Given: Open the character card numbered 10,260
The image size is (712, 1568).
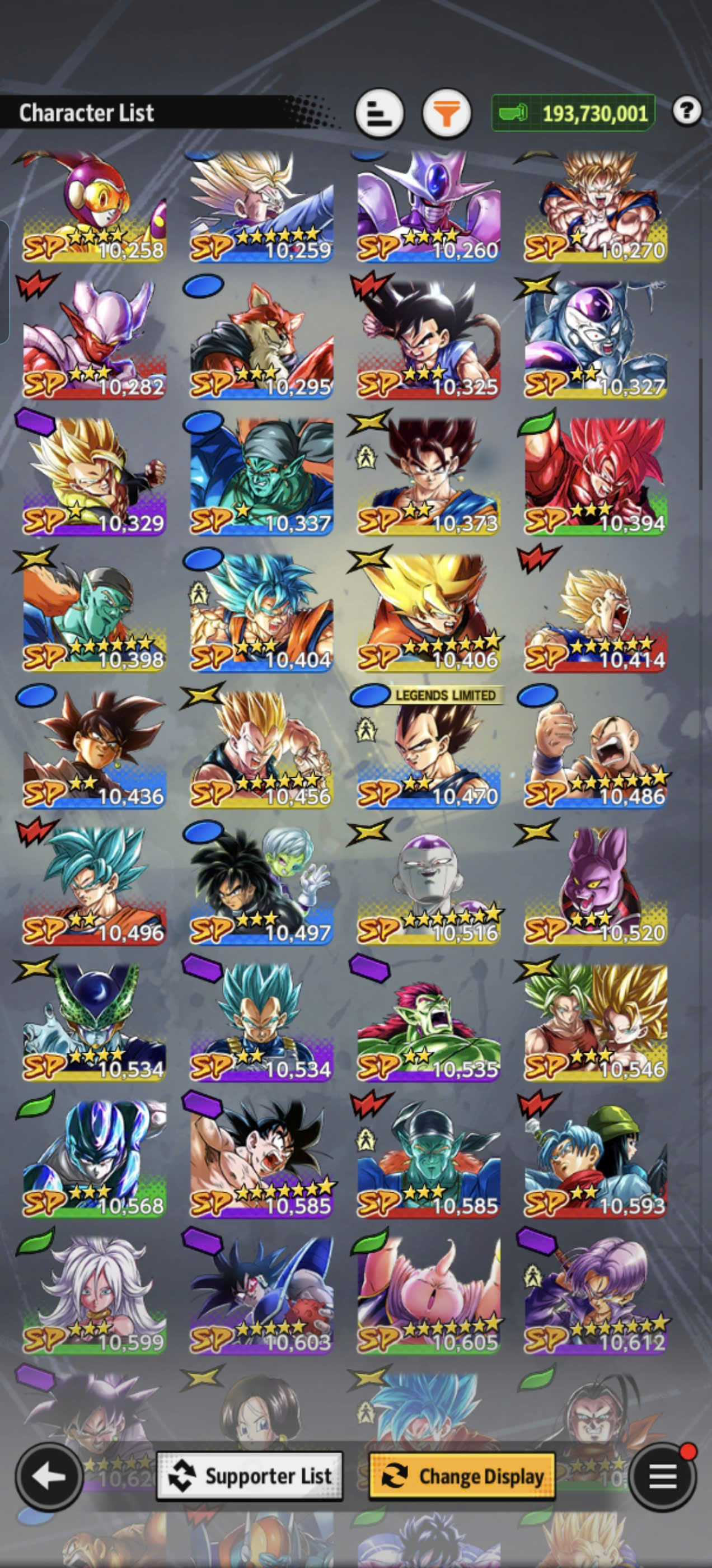Looking at the screenshot, I should tap(428, 207).
